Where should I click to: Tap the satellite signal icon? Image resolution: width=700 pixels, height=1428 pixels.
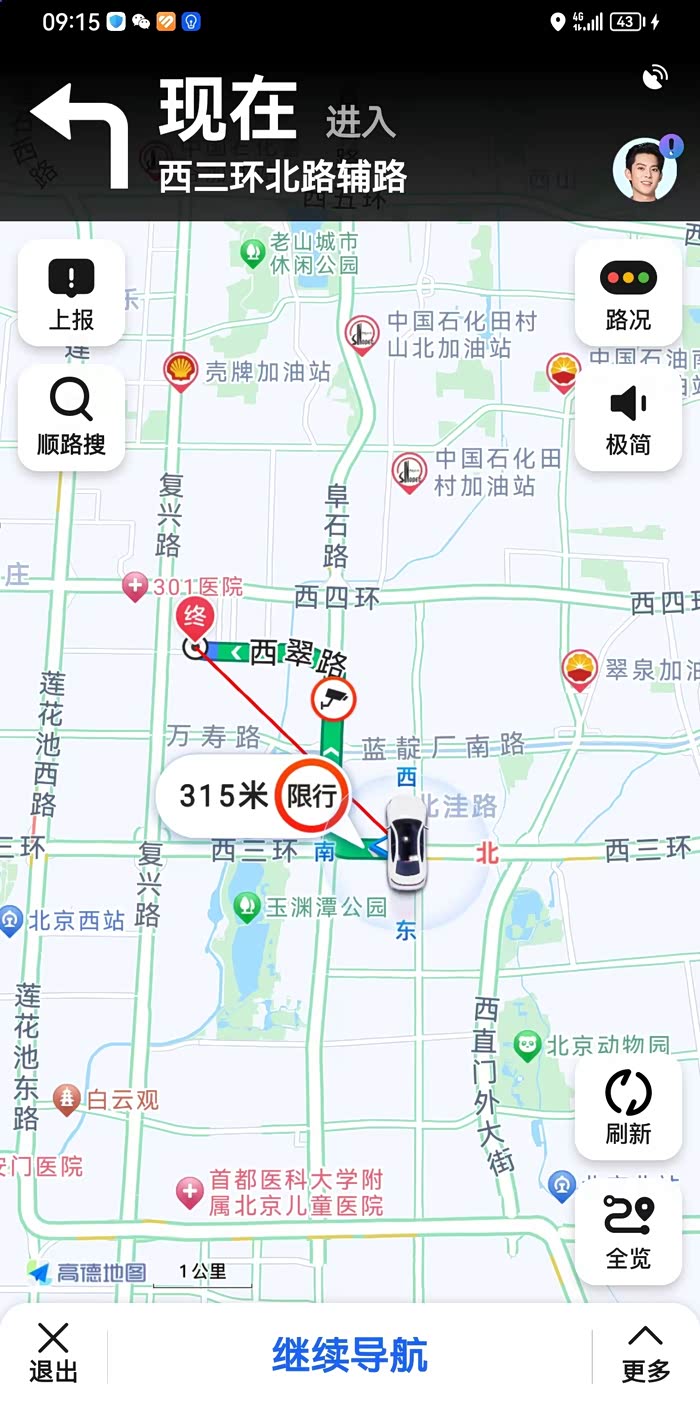(x=656, y=77)
